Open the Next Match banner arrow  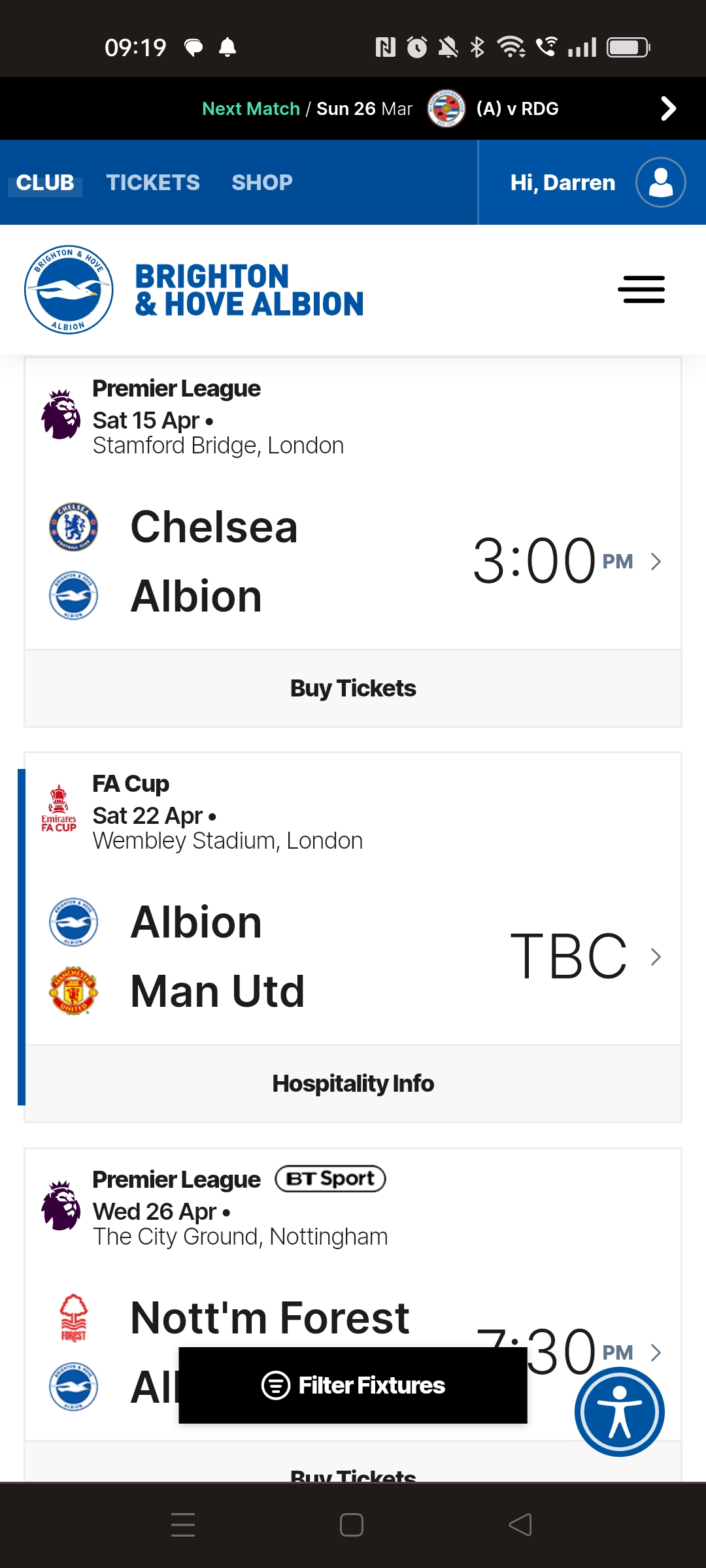point(667,108)
